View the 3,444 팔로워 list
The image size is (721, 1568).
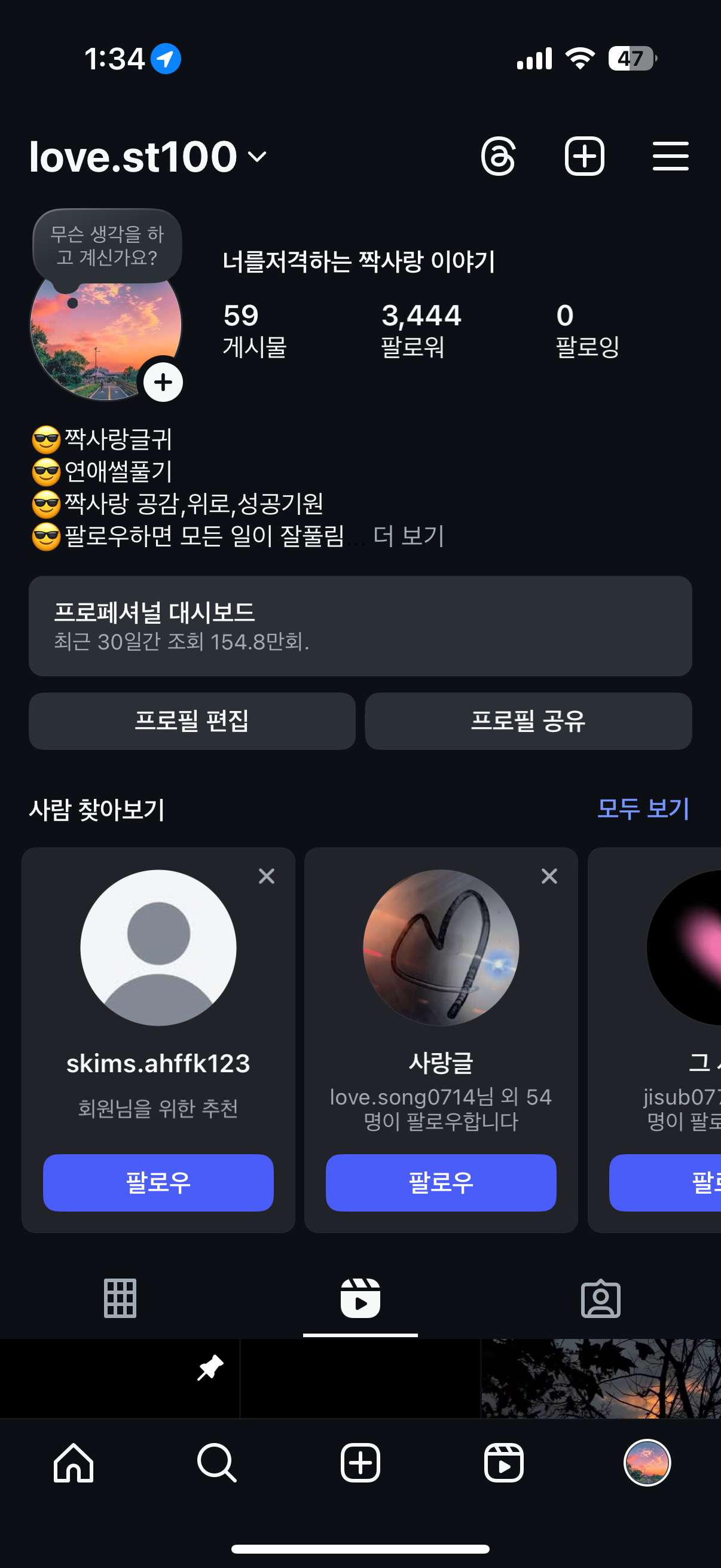pos(420,331)
